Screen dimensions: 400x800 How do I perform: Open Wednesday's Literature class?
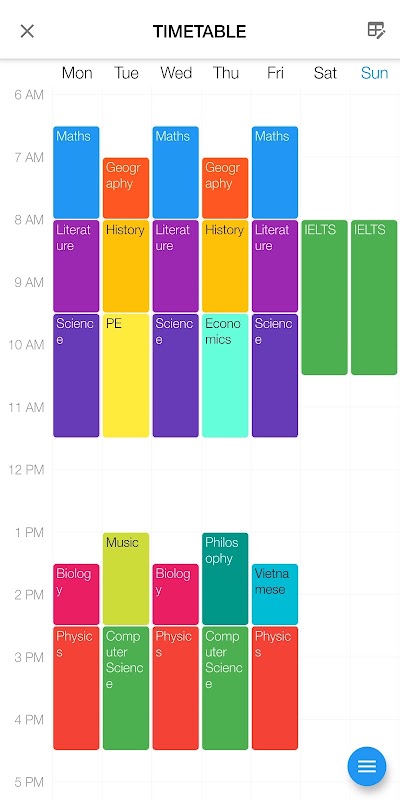pos(176,266)
